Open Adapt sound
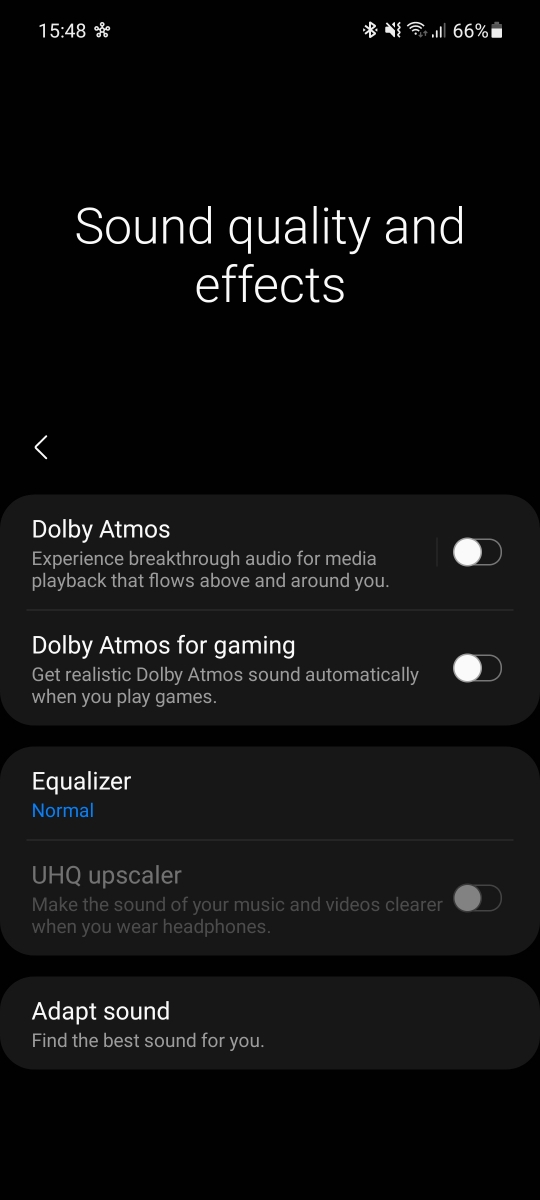 pos(270,1024)
